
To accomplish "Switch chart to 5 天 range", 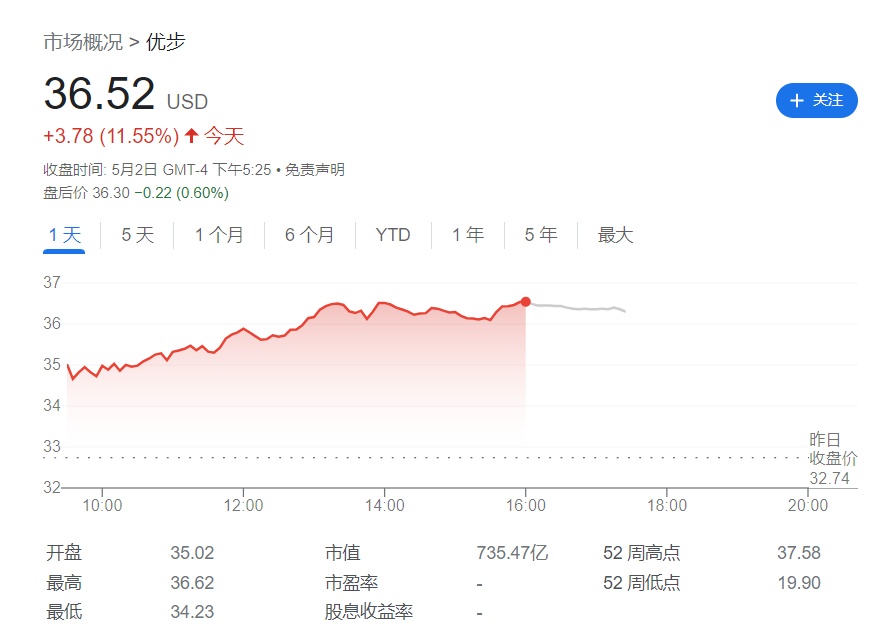I will coord(137,235).
